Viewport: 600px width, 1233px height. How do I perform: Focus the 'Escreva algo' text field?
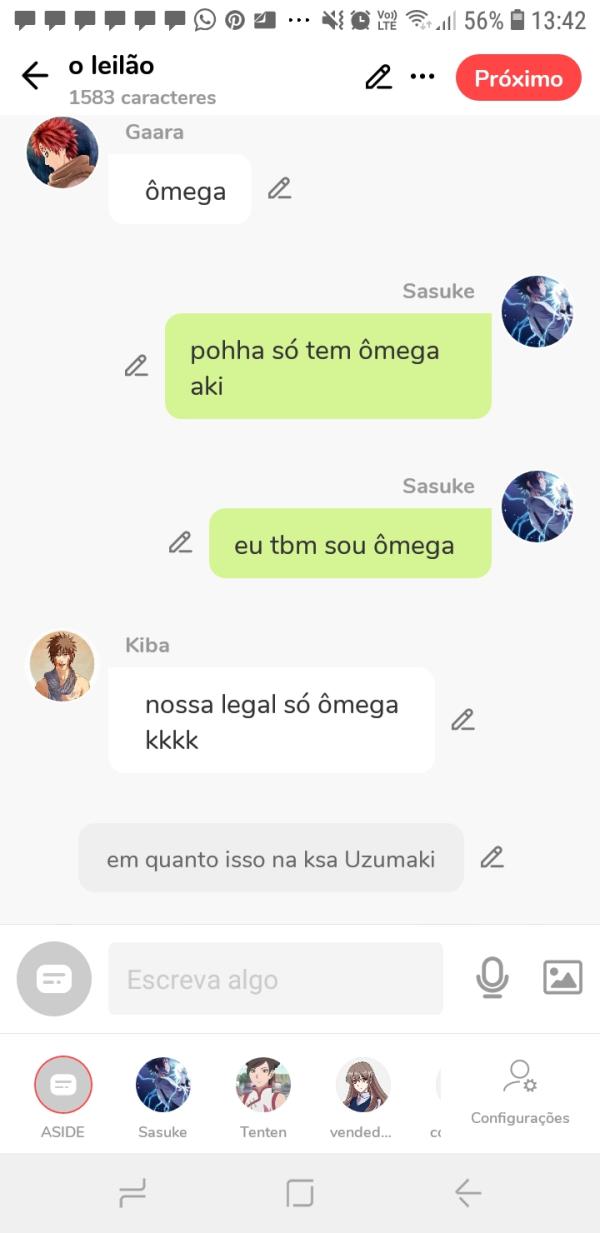coord(275,979)
